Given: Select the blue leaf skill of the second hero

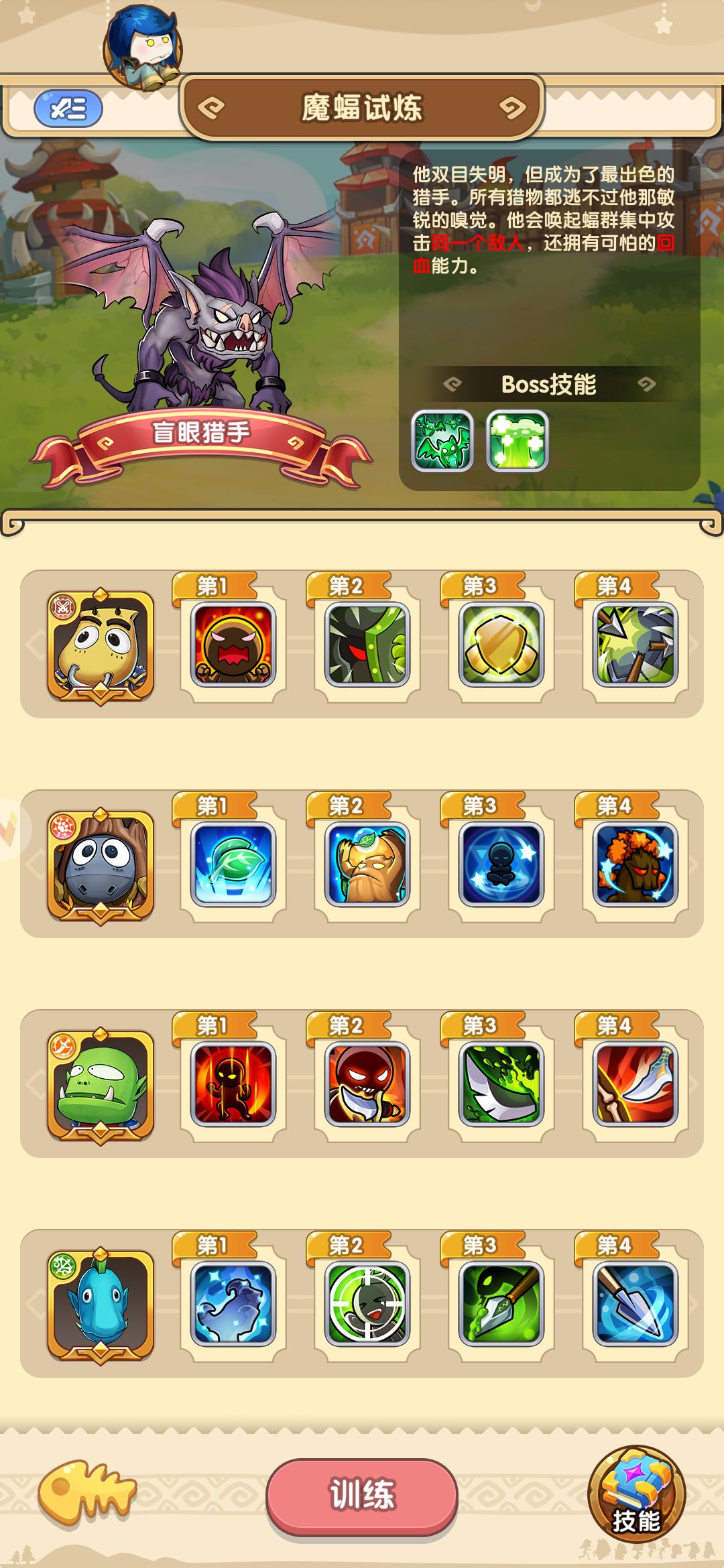Looking at the screenshot, I should pos(231,868).
